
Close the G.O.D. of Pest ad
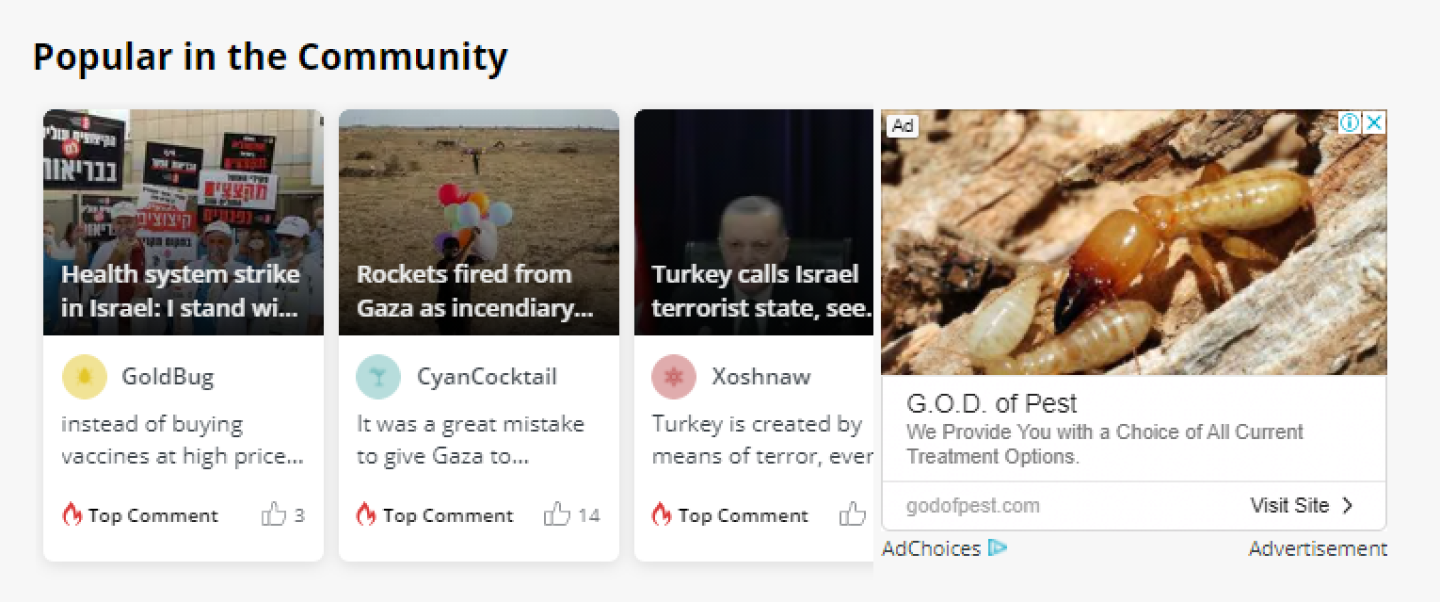click(1375, 123)
